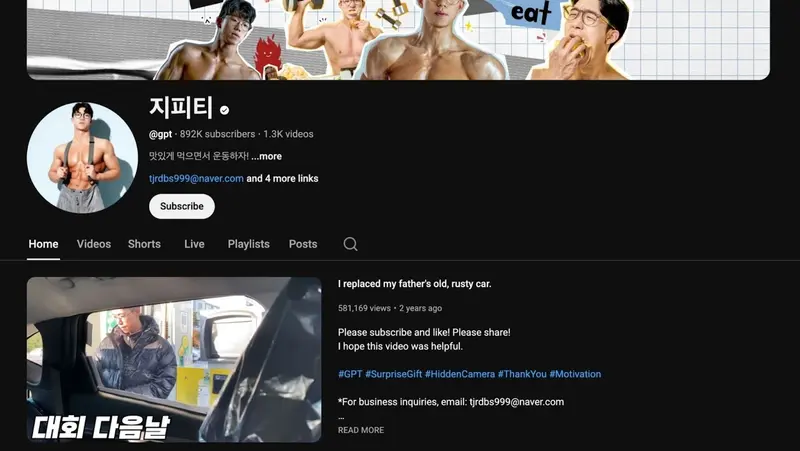Open the tjrdbs999@naver.com channel link
Image resolution: width=800 pixels, height=451 pixels.
point(196,178)
